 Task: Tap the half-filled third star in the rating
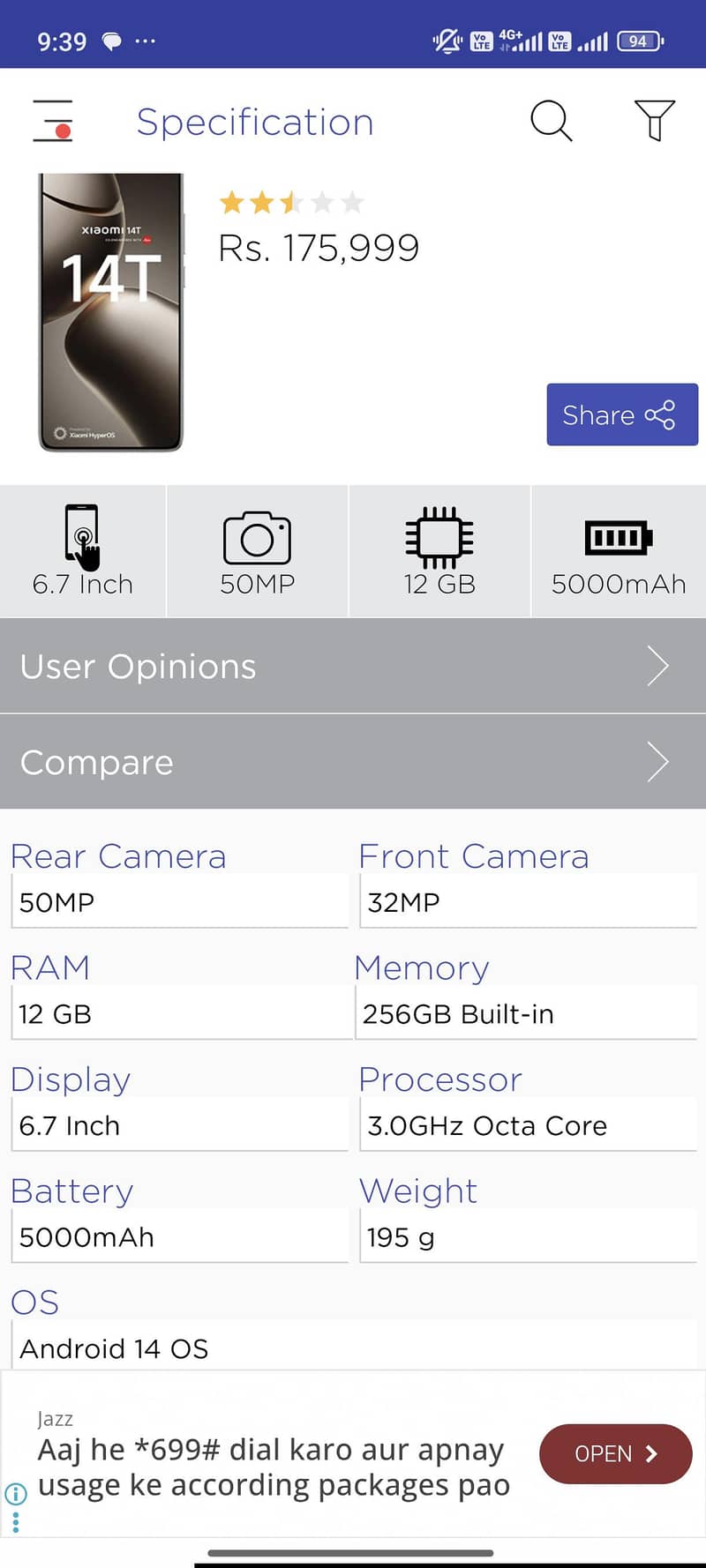291,201
